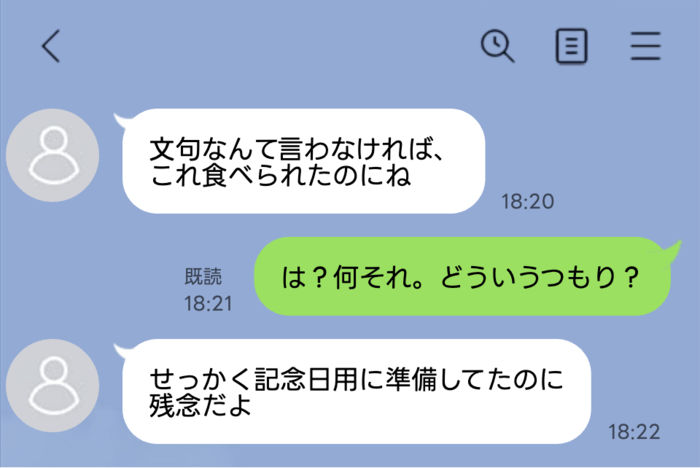
Task: Open the chat notes icon
Action: (572, 46)
